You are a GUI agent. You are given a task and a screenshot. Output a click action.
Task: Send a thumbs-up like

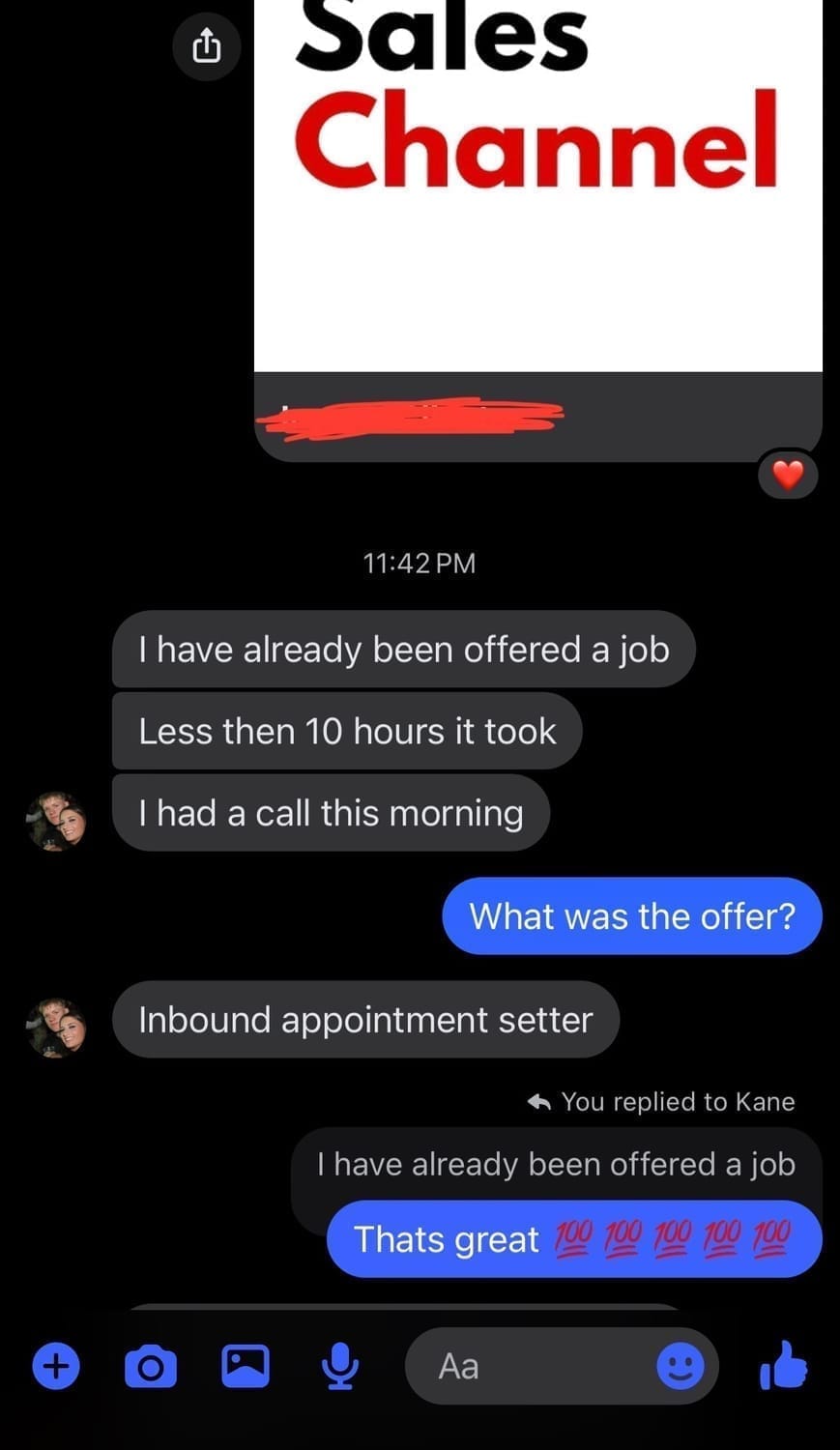pos(784,1364)
